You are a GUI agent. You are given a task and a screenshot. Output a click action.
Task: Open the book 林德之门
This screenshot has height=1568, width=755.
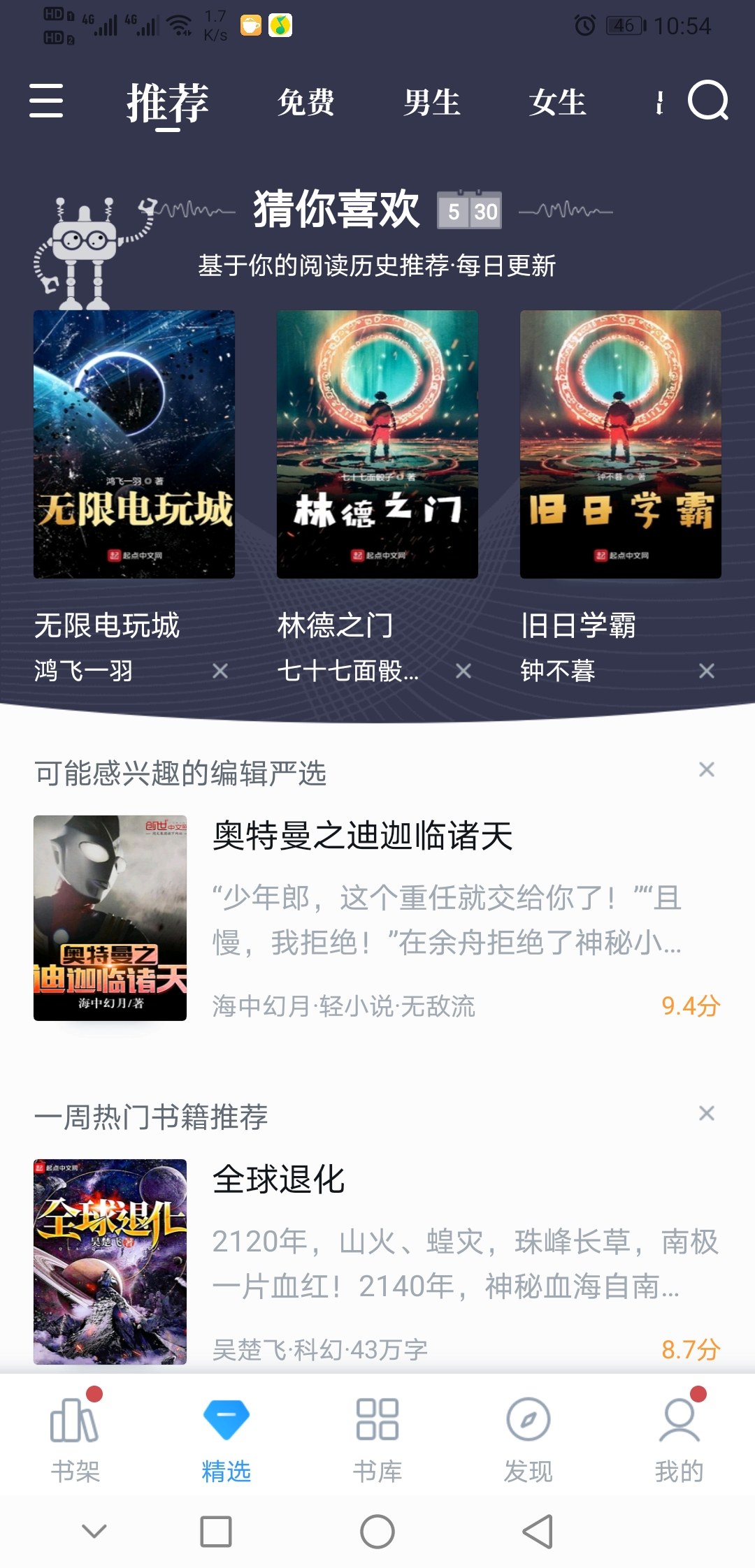coord(377,444)
